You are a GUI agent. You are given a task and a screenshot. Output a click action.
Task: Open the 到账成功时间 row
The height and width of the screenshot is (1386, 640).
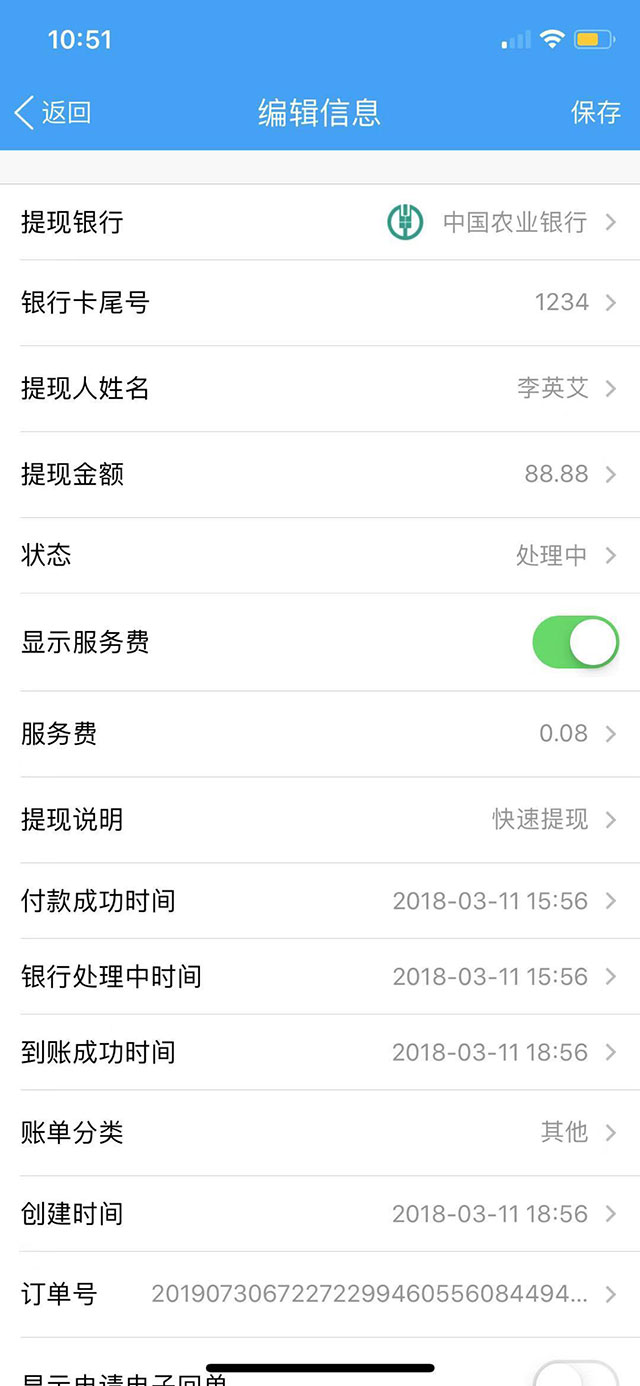click(x=320, y=1052)
